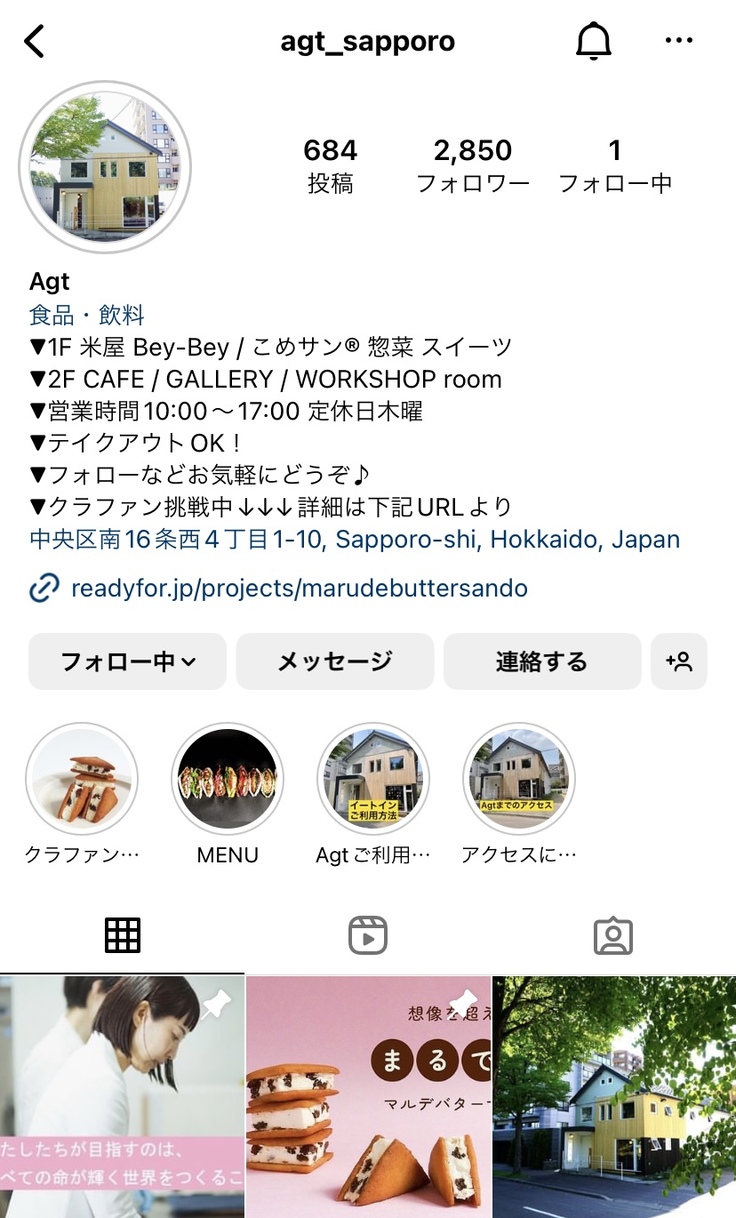736x1218 pixels.
Task: Open the アクセスに story highlight
Action: pos(518,779)
